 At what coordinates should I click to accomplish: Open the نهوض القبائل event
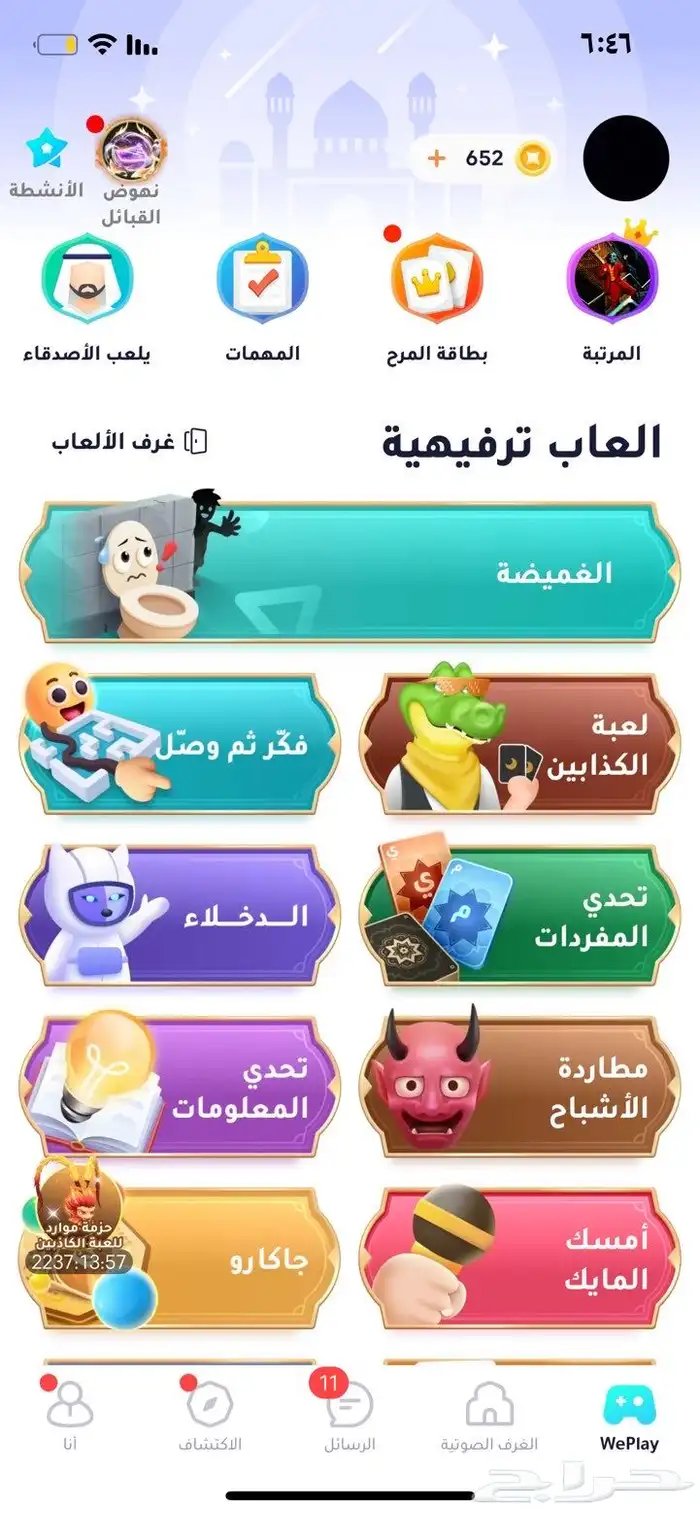(131, 150)
